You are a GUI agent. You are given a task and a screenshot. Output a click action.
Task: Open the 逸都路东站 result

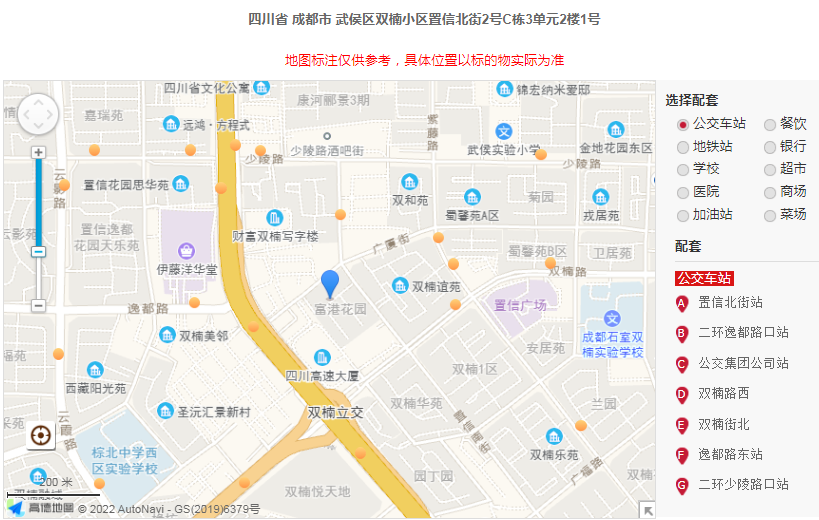click(x=730, y=455)
